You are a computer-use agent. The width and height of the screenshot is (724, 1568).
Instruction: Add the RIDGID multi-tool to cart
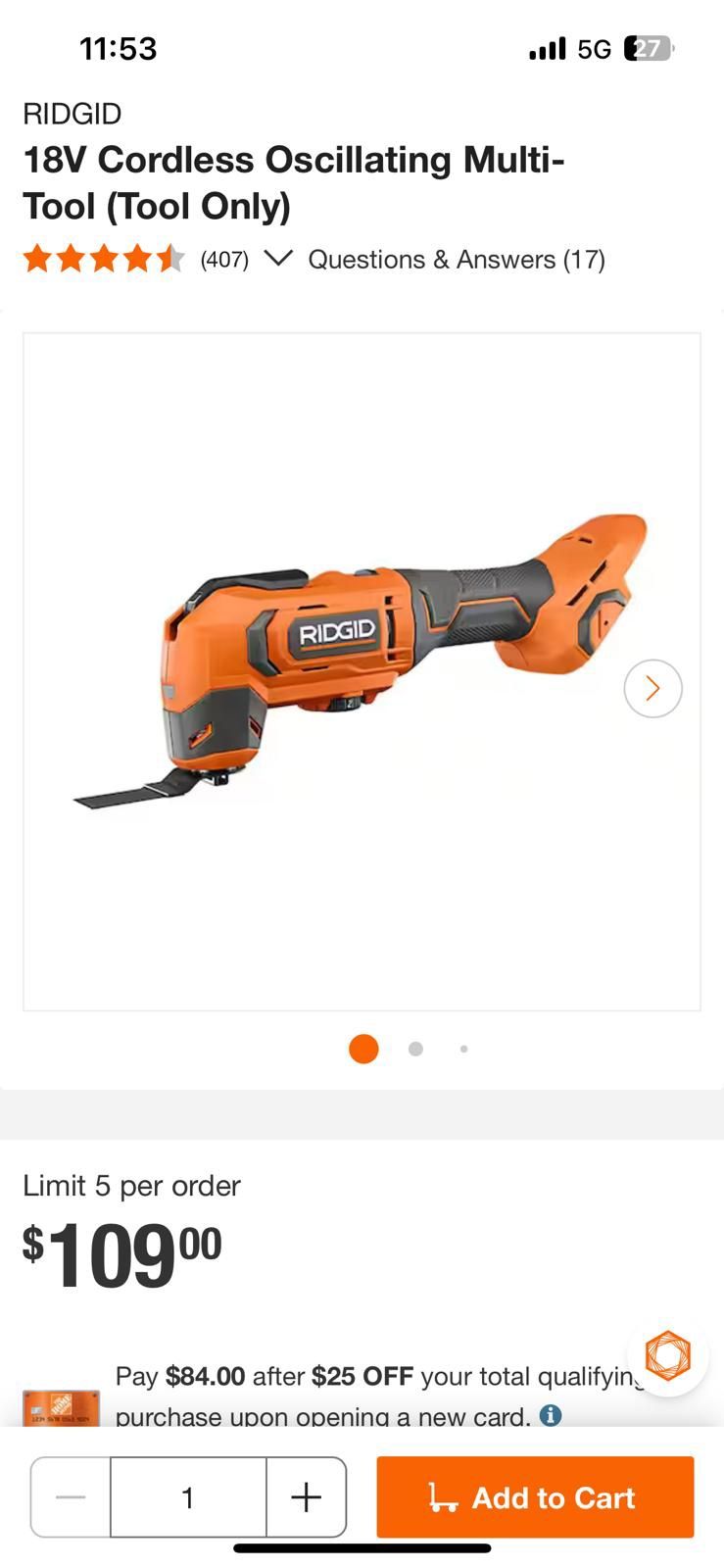click(535, 1496)
